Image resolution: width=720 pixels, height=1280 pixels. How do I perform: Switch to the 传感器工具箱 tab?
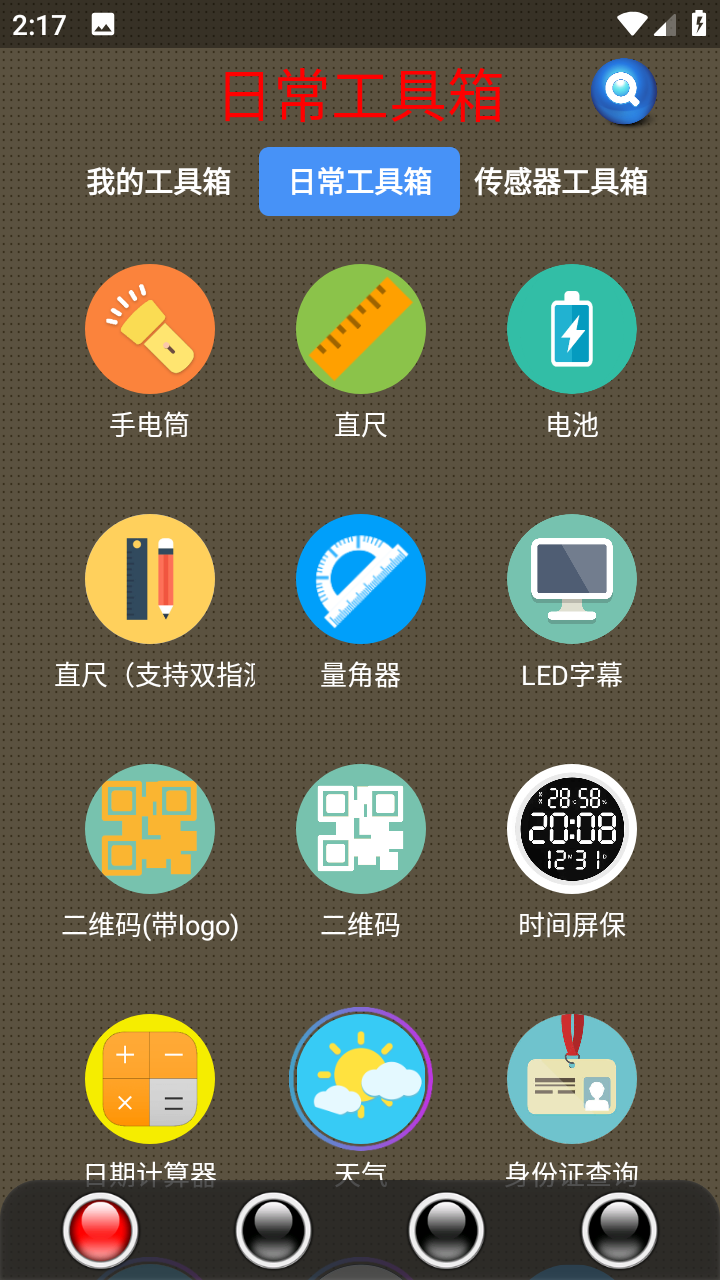562,182
